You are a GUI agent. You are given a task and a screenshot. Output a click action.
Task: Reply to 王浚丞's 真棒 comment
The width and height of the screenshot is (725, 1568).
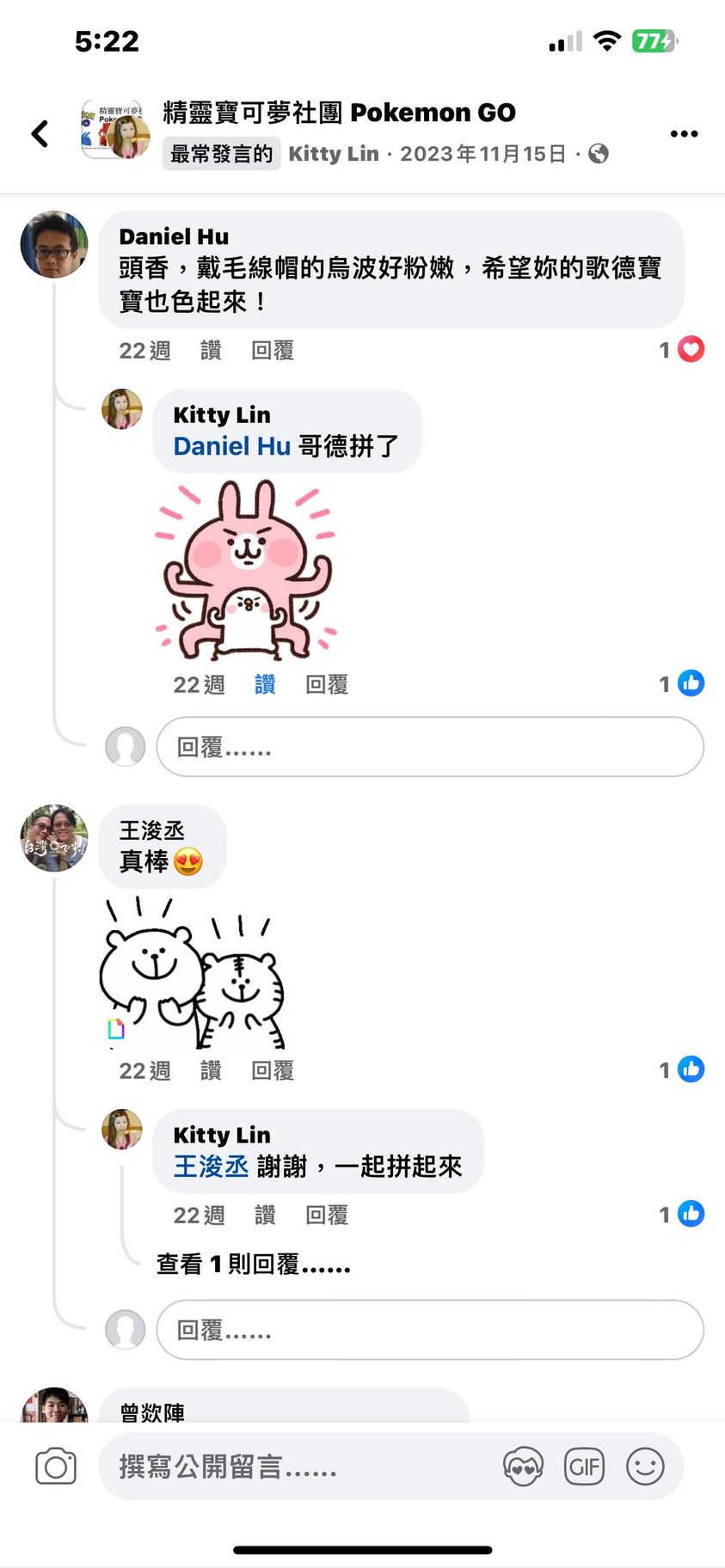point(272,1070)
